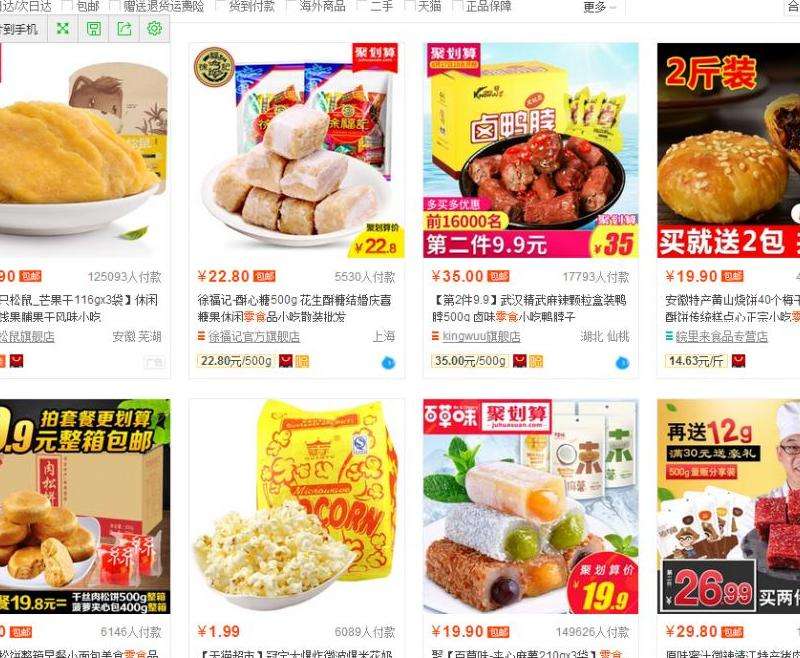Open the 2斤装 黄山烧饼 product
This screenshot has width=800, height=658.
728,150
